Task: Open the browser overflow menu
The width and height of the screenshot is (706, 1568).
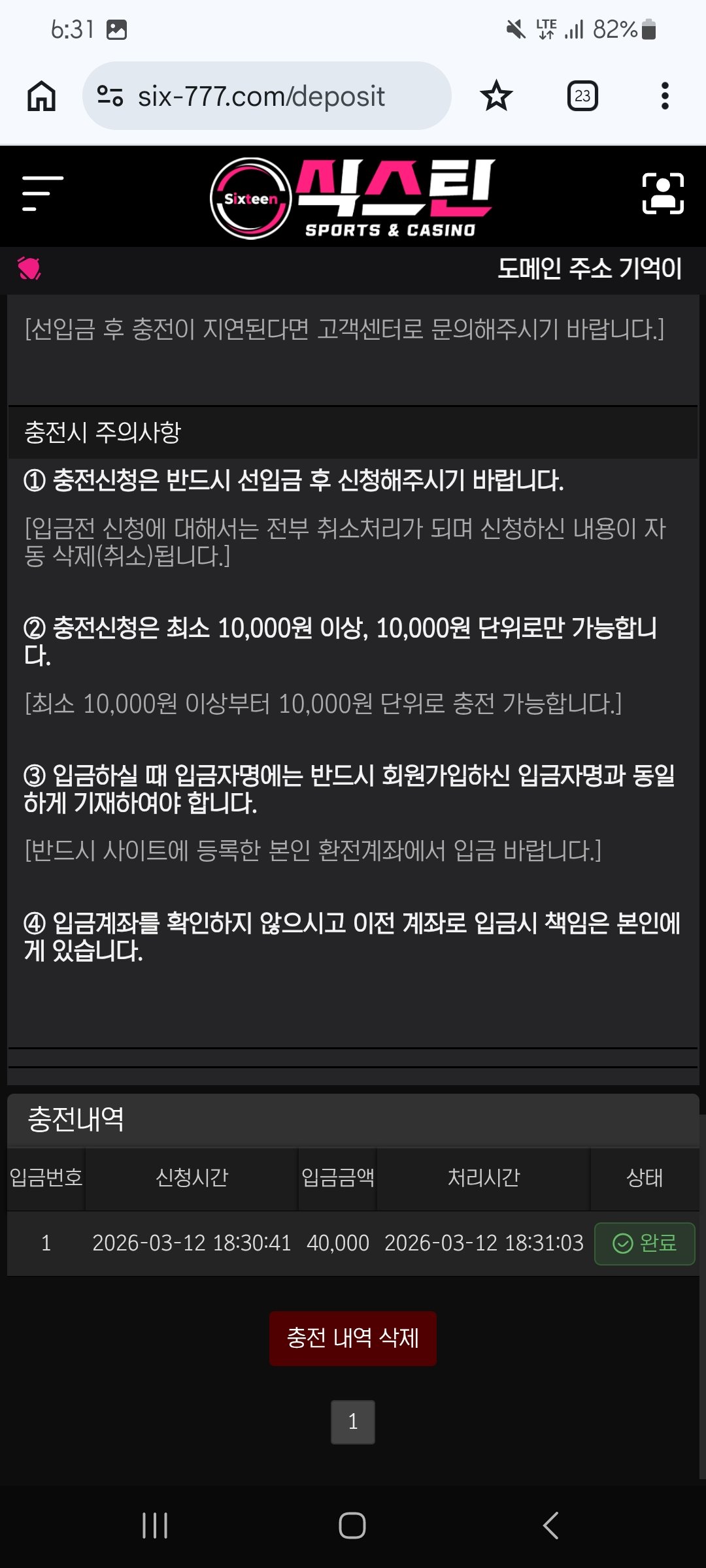Action: click(665, 96)
